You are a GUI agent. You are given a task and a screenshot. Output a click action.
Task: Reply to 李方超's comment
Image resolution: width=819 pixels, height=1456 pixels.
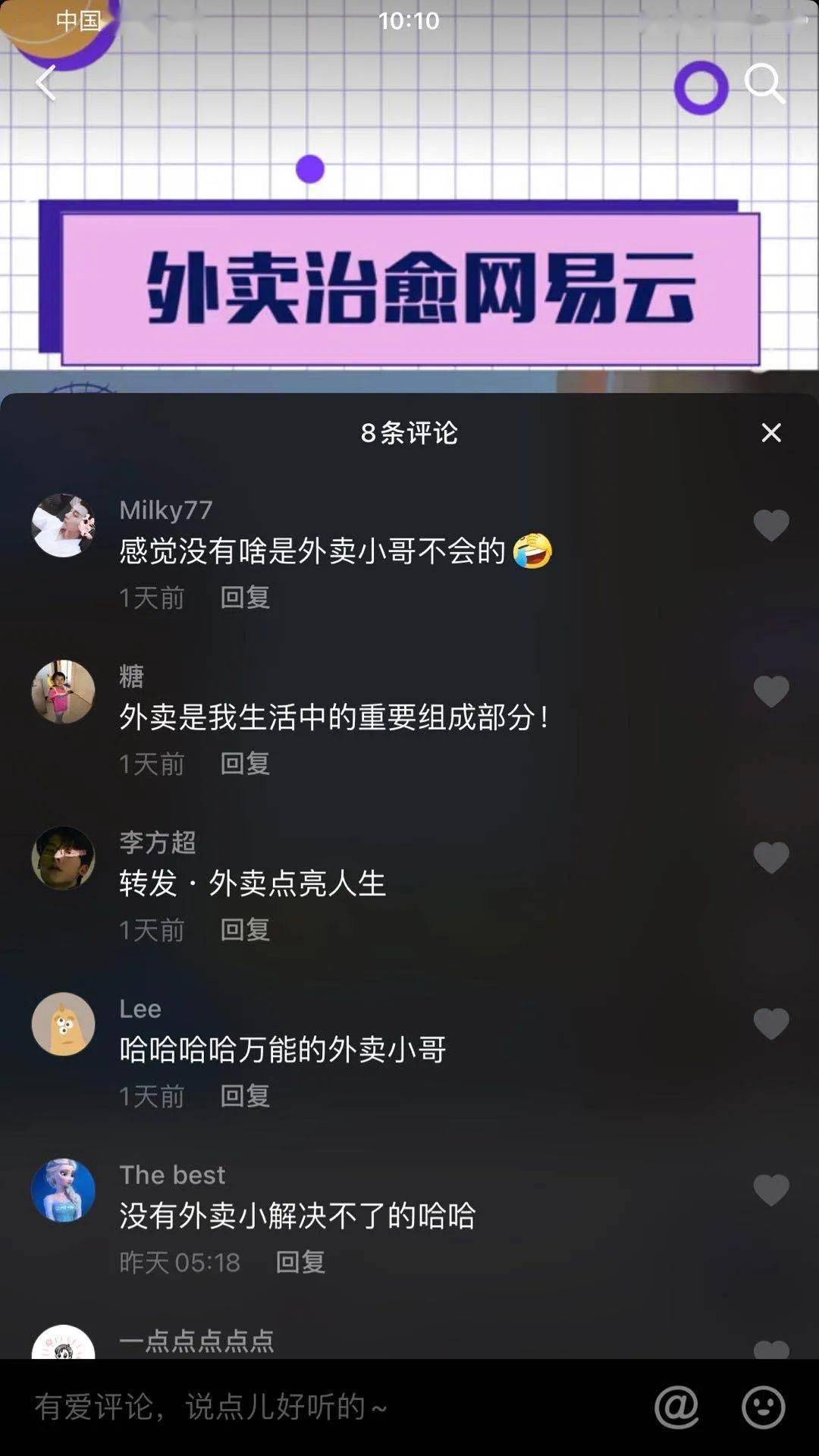click(244, 930)
